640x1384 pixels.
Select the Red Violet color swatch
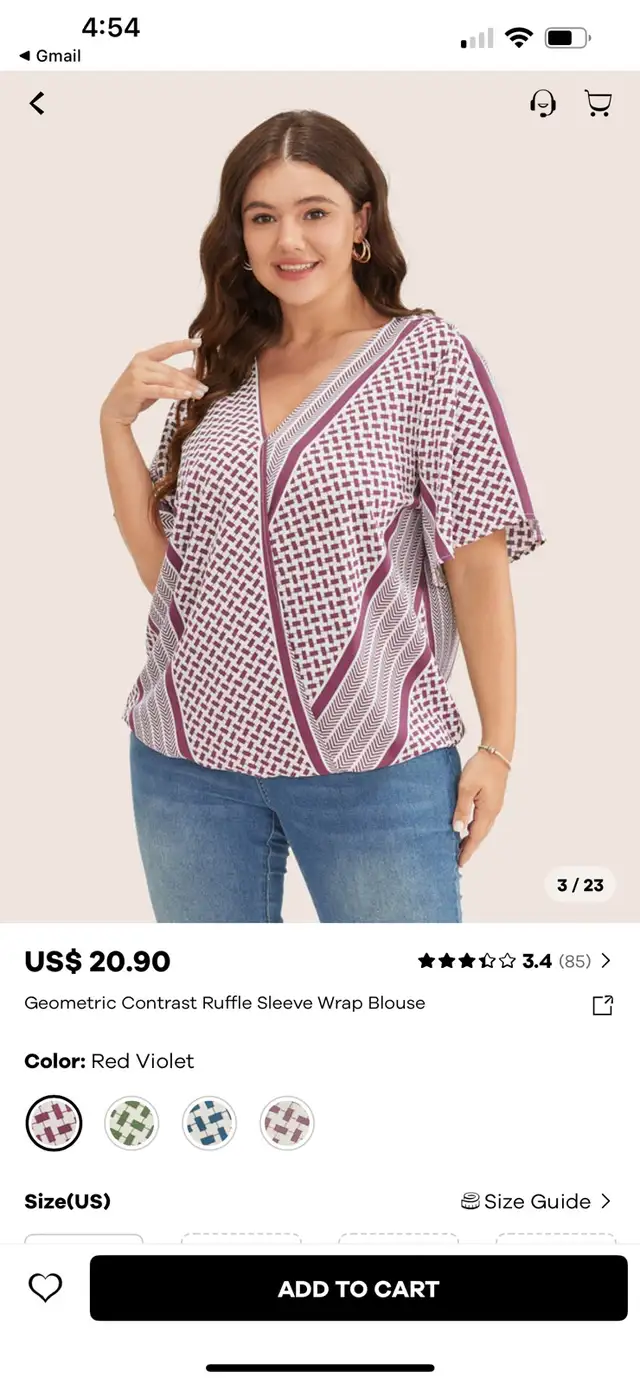[54, 1123]
